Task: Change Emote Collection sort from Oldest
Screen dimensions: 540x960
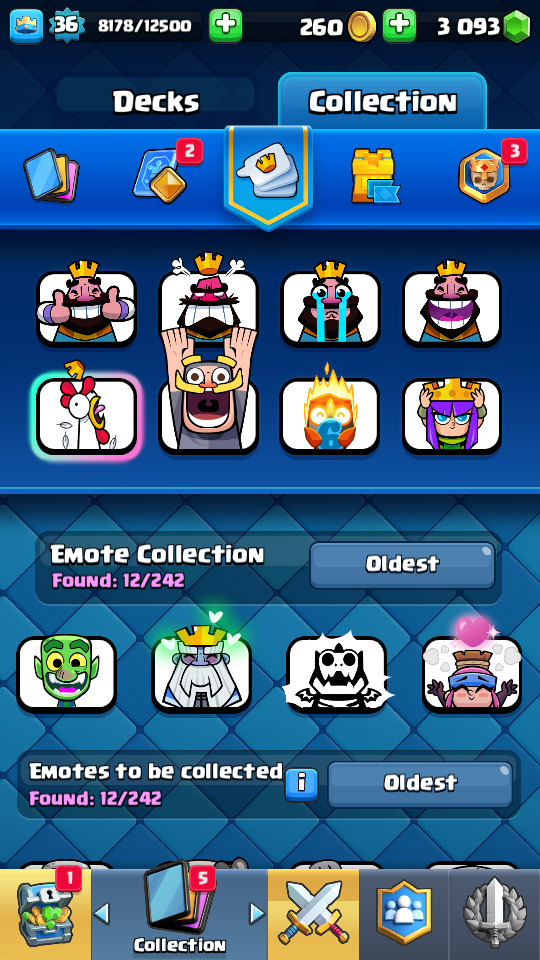Action: pyautogui.click(x=402, y=564)
